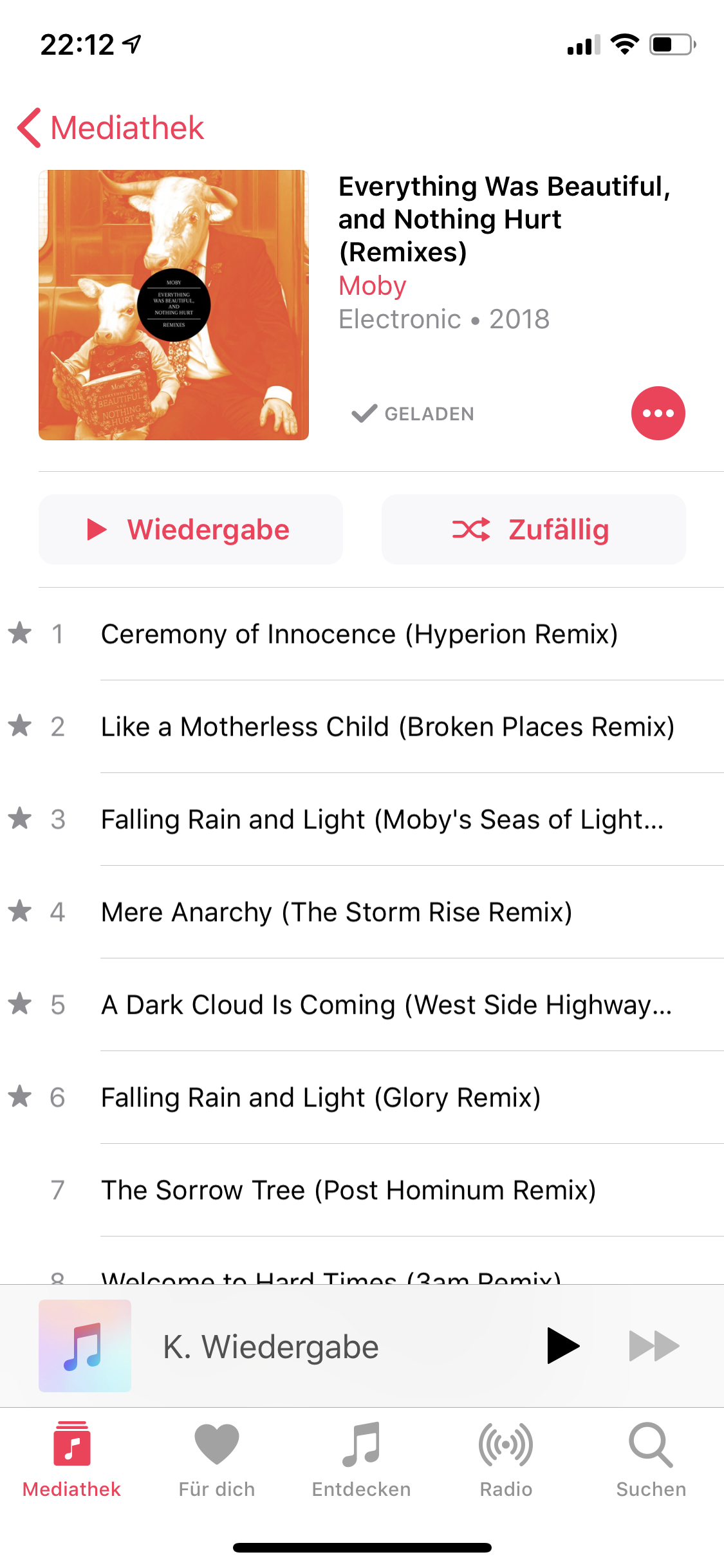This screenshot has width=724, height=1568.
Task: Play Ceremony of Innocence (Hyperion Remix)
Action: point(362,634)
